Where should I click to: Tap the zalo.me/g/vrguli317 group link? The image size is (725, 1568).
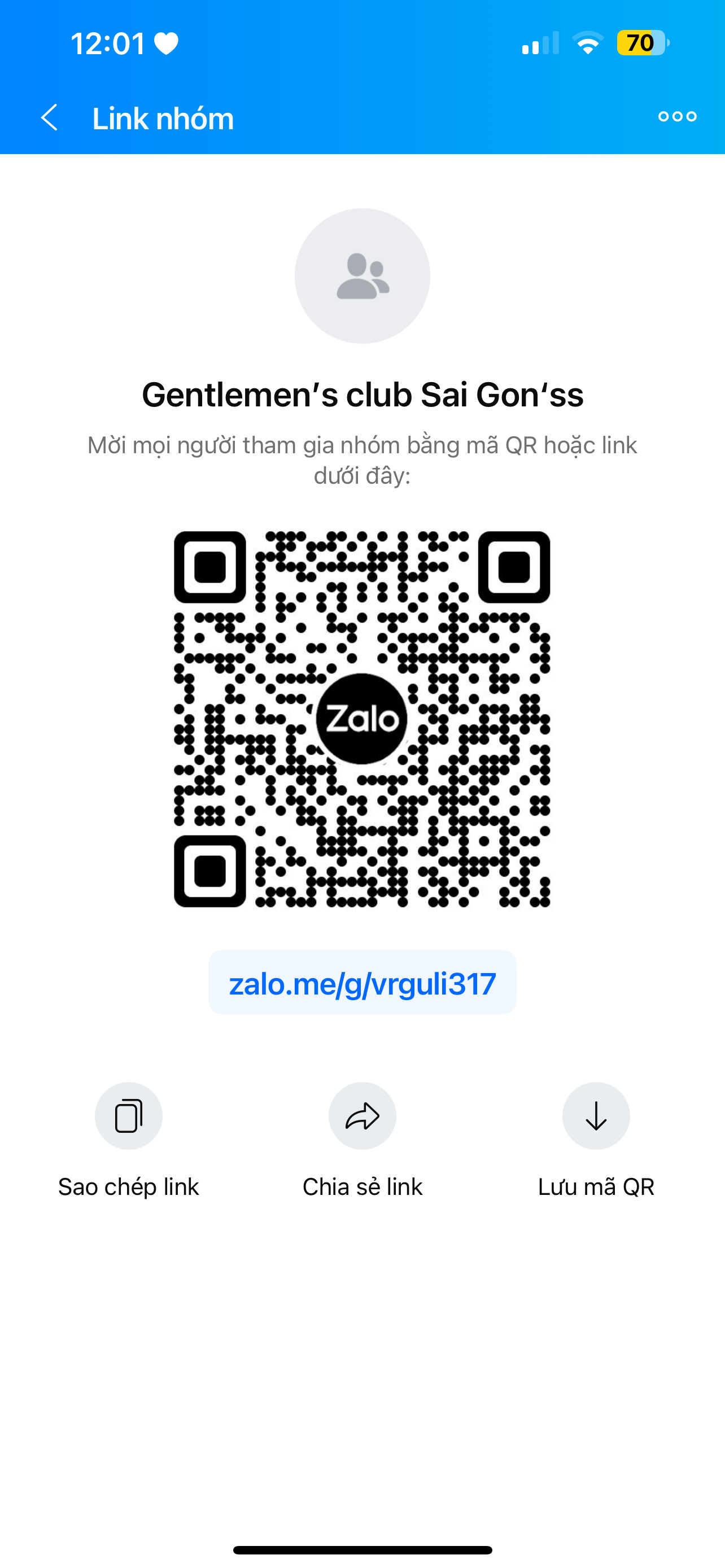362,983
